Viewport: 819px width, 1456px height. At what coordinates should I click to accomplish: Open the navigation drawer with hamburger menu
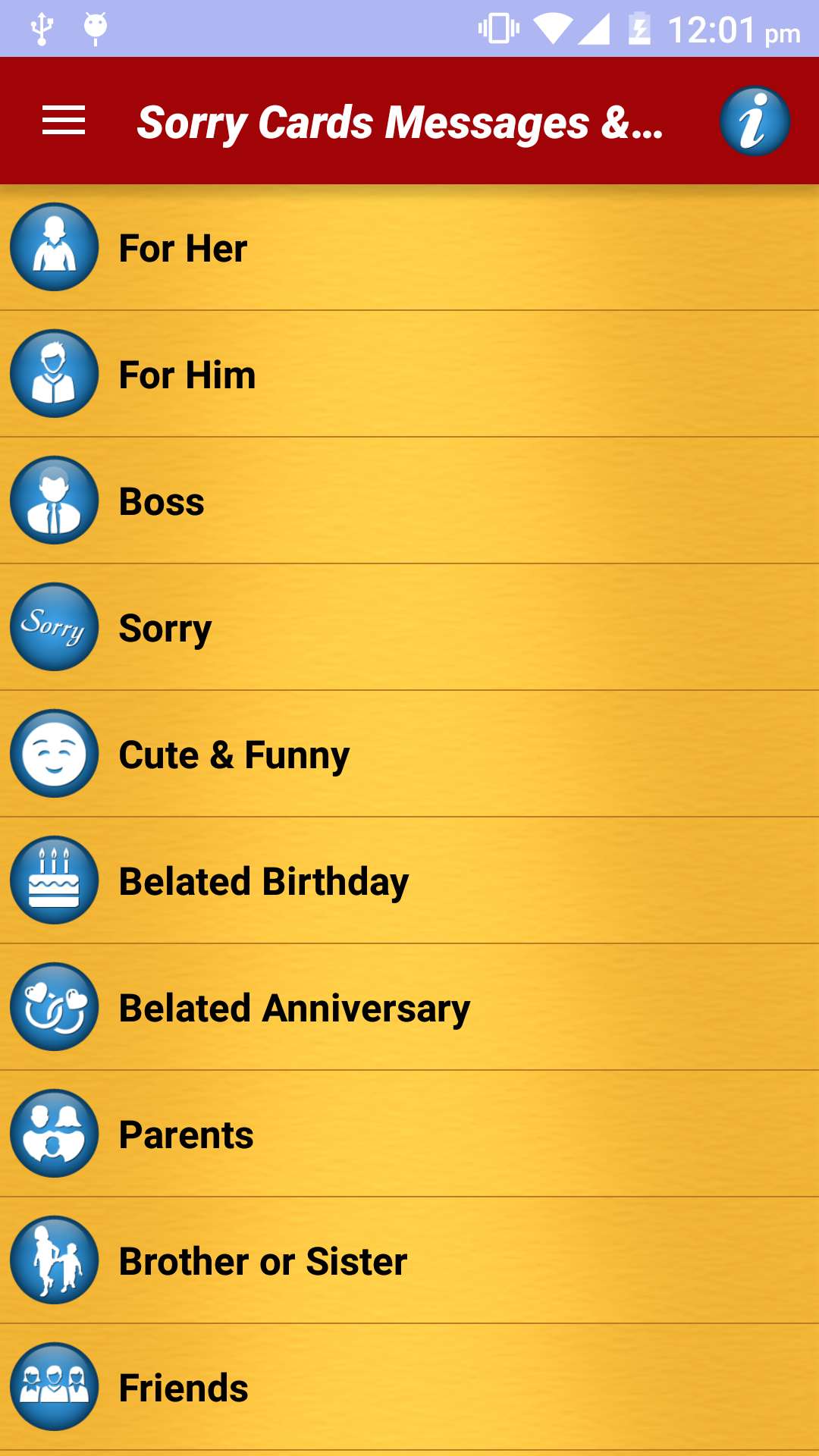tap(62, 120)
